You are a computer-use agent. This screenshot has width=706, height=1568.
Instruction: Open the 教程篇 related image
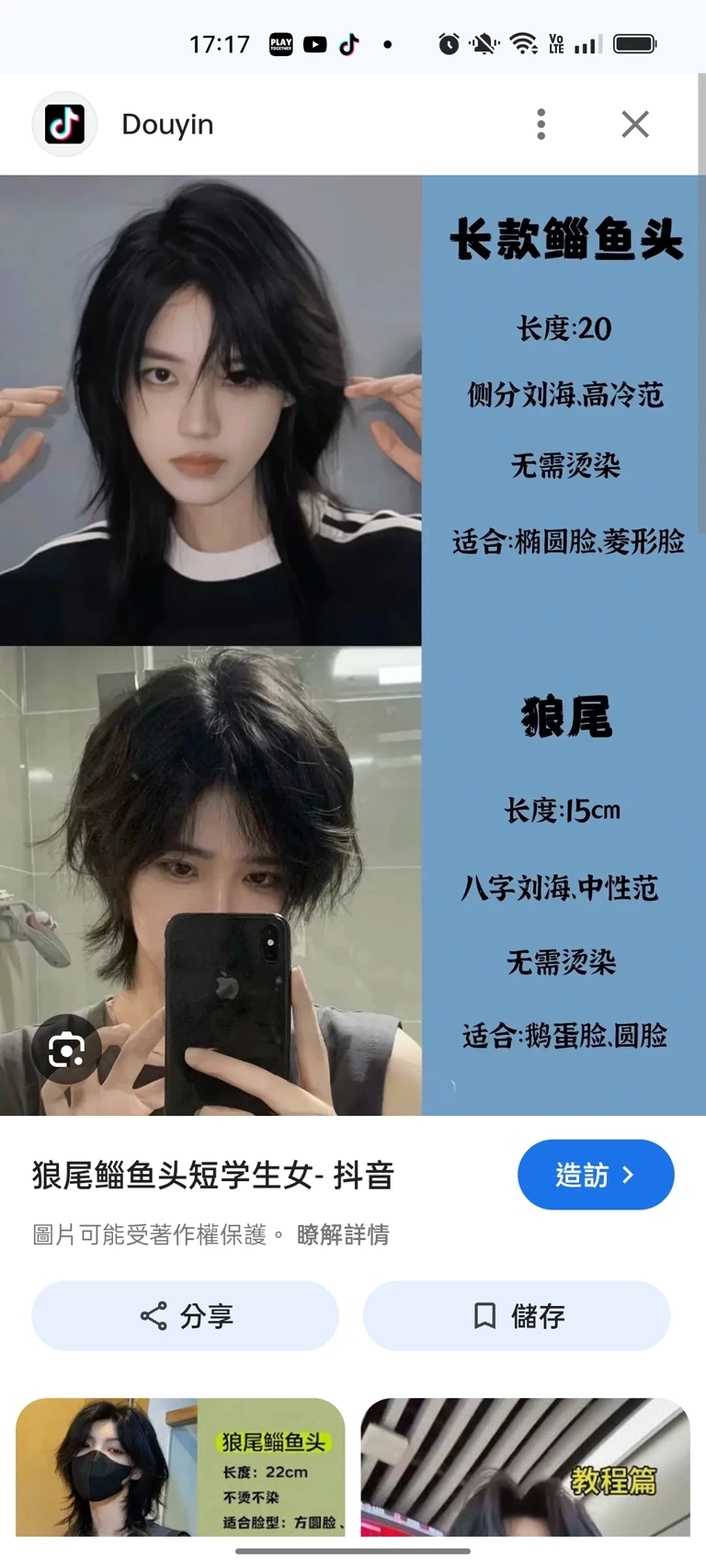tap(525, 1467)
